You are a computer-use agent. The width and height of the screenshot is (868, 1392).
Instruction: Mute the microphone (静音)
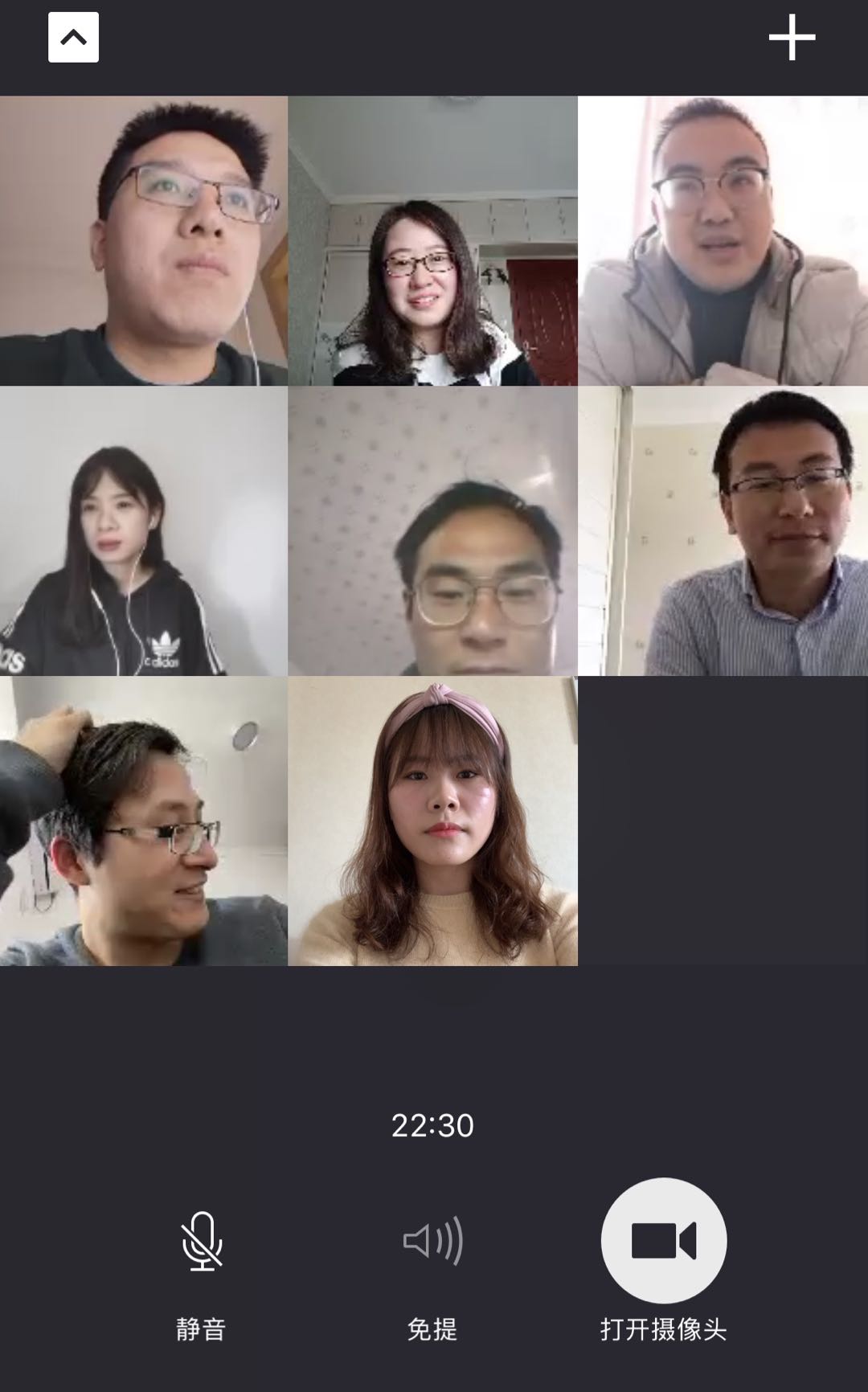coord(201,1241)
